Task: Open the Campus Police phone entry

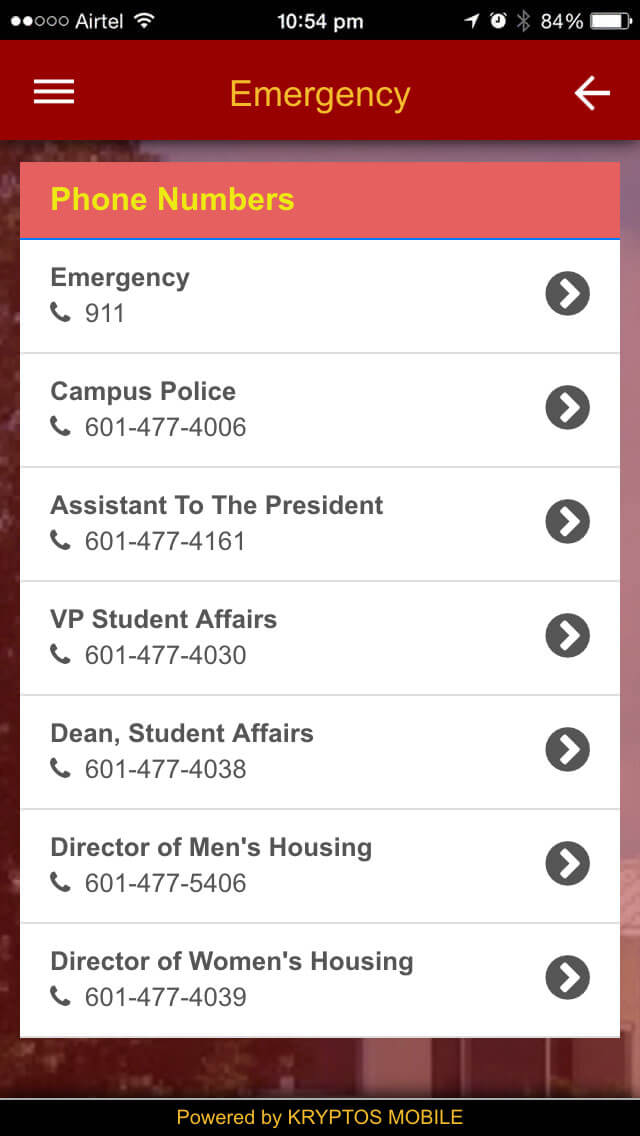Action: coord(320,409)
